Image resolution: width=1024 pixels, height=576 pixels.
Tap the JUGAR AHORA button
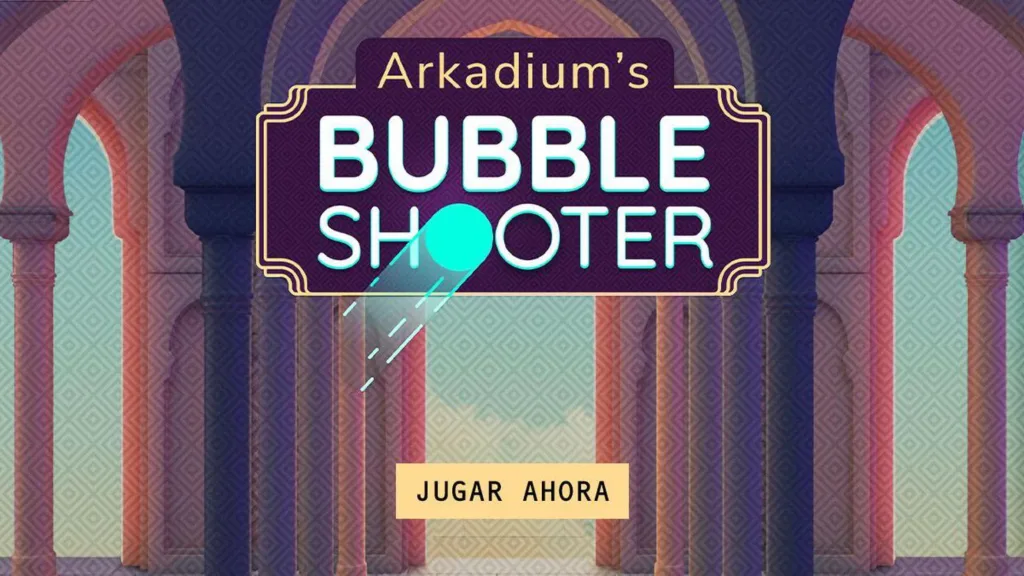click(x=512, y=491)
